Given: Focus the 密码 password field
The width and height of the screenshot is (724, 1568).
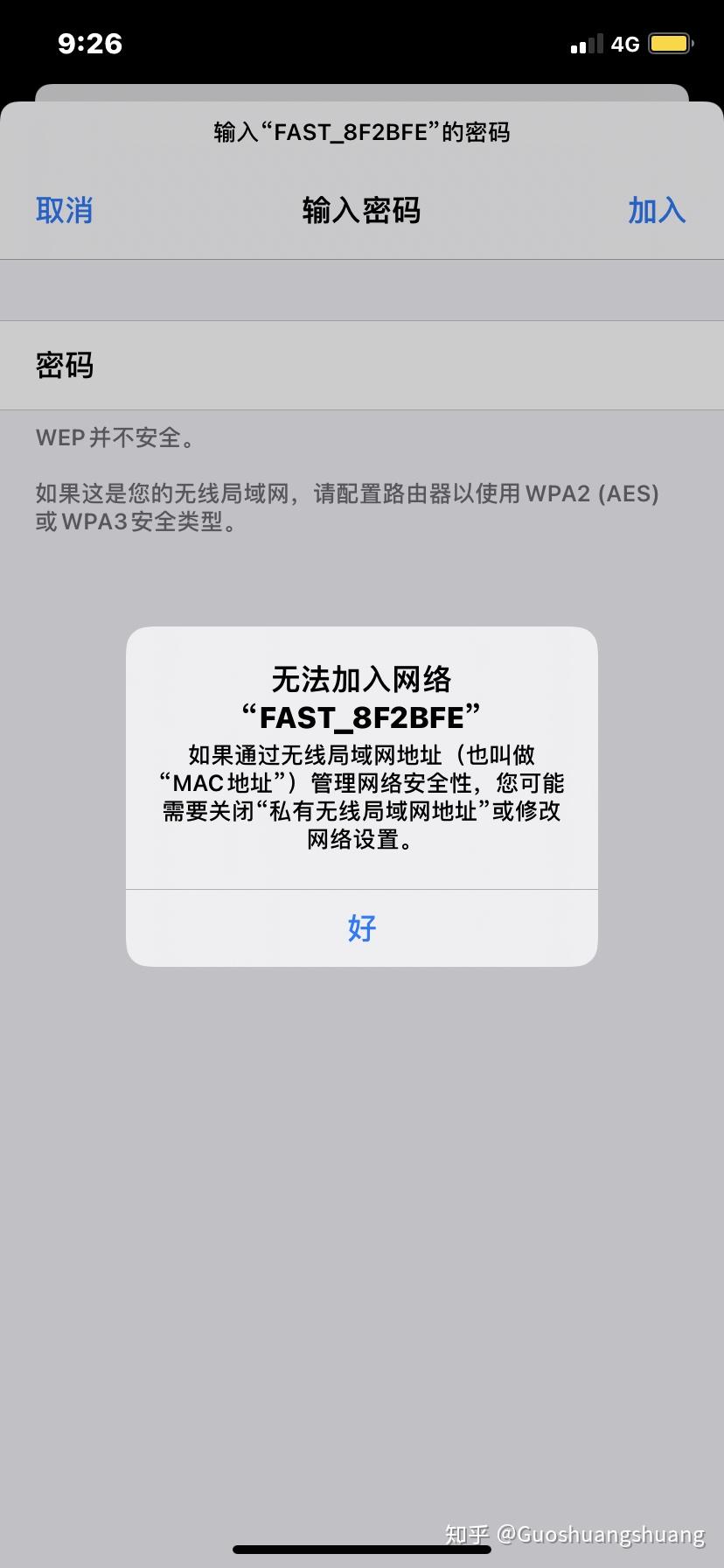Looking at the screenshot, I should point(393,365).
